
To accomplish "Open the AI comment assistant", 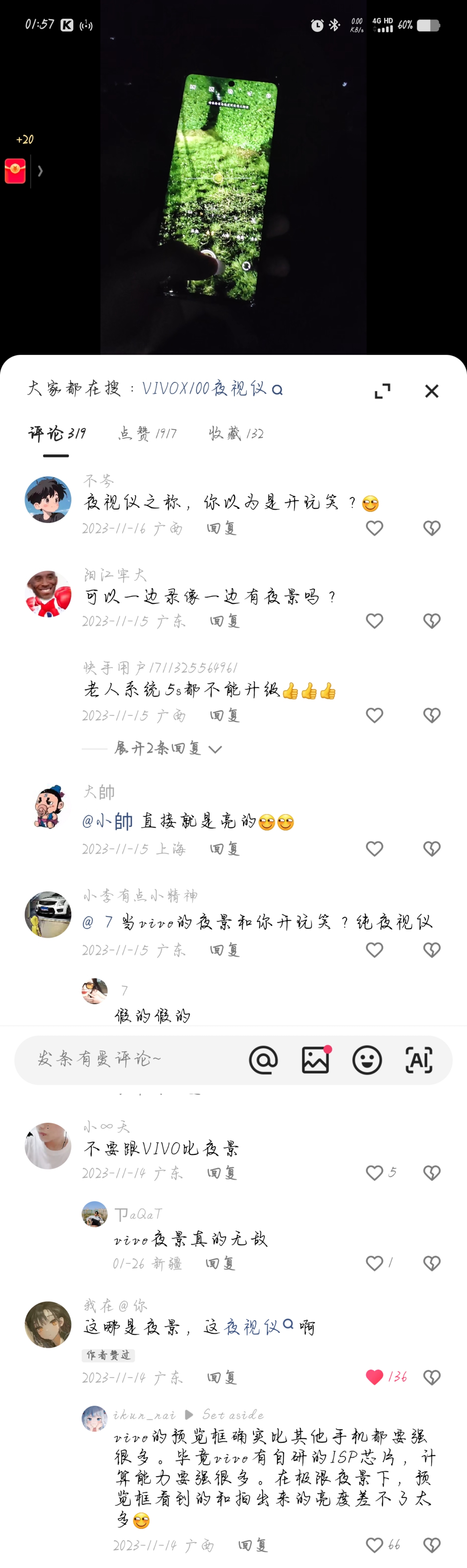I will tap(419, 1060).
